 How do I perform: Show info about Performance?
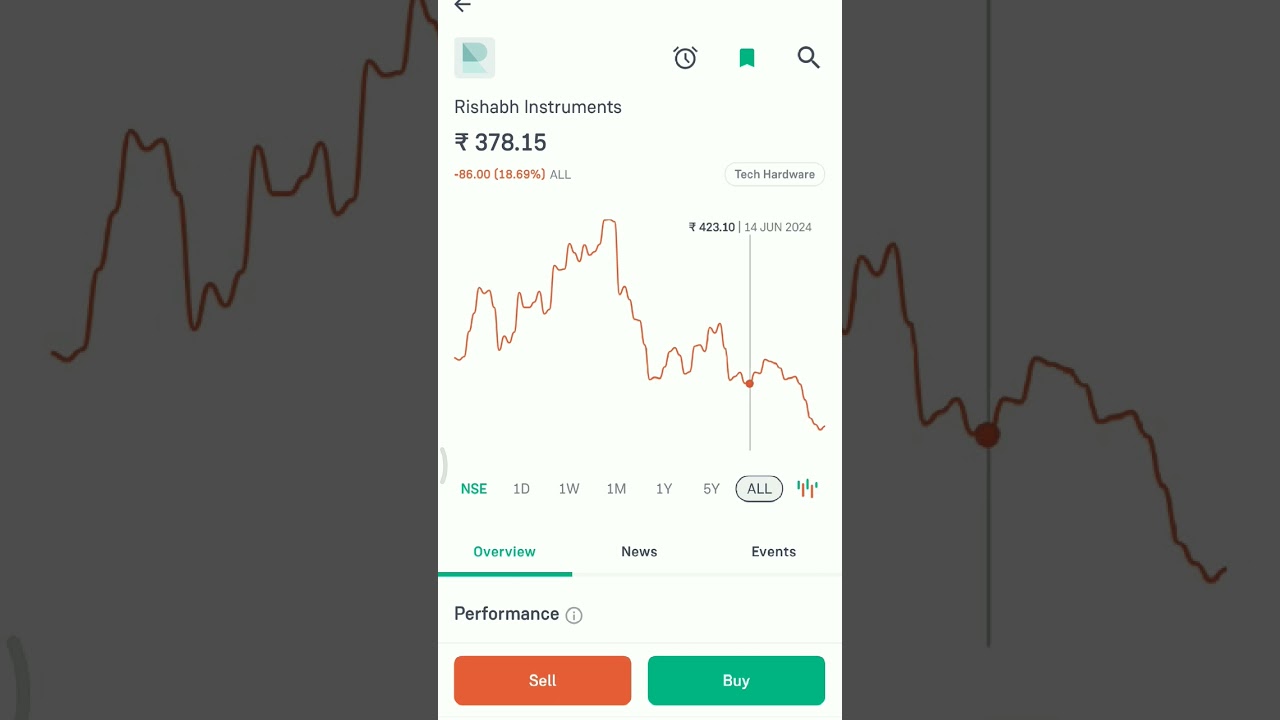pyautogui.click(x=574, y=615)
